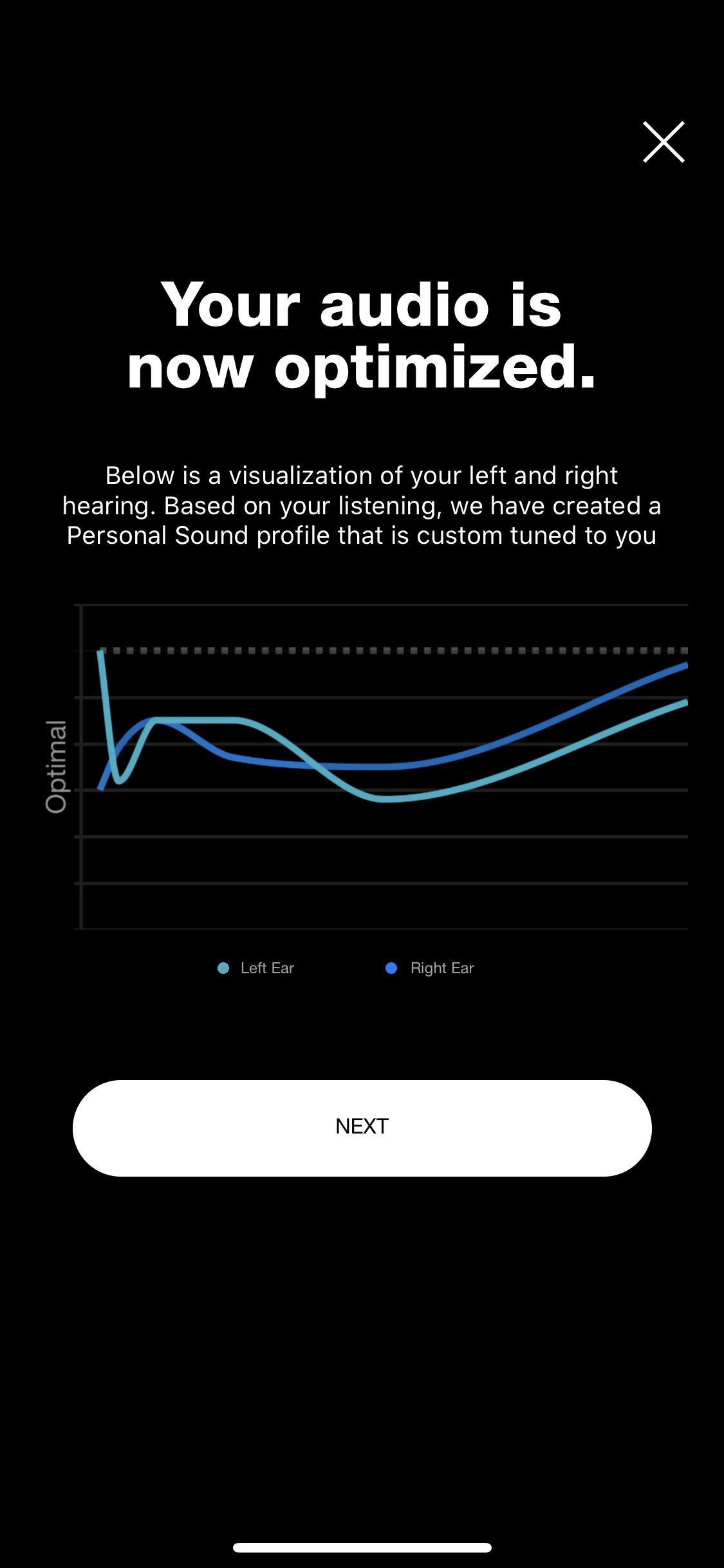Image resolution: width=724 pixels, height=1568 pixels.
Task: Tap the NEXT button
Action: click(x=362, y=1128)
